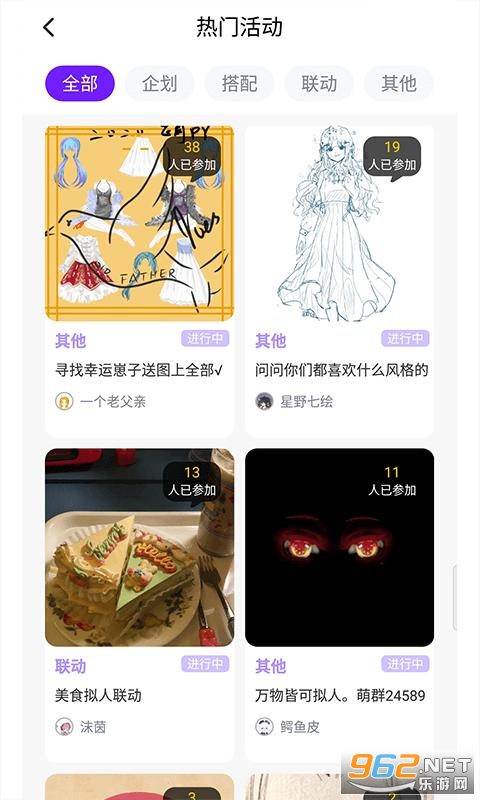Screen dimensions: 480x800
Task: View the profile of 沫茵
Action: pos(81,727)
